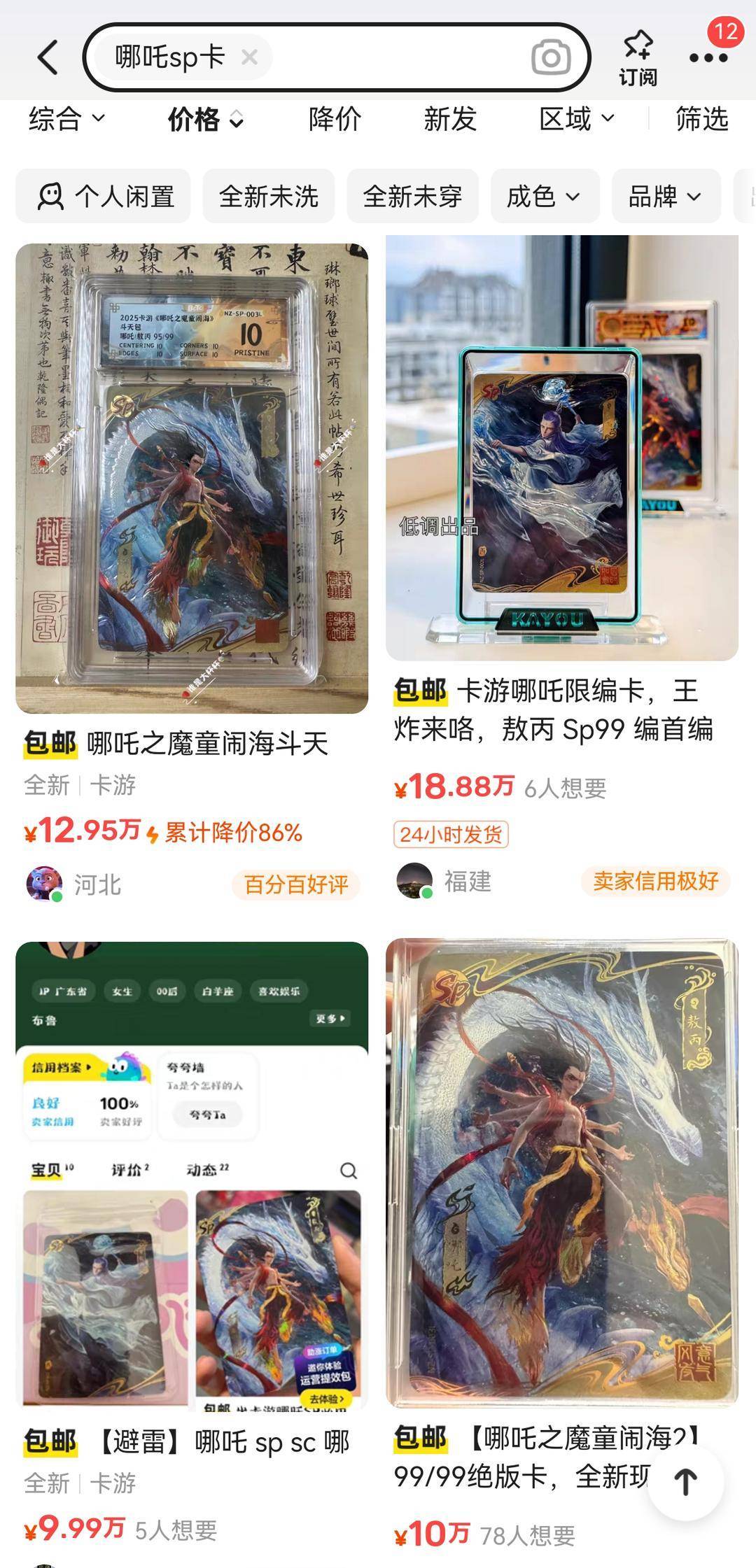Show 新发 newest listings
The height and width of the screenshot is (1568, 756).
(450, 119)
